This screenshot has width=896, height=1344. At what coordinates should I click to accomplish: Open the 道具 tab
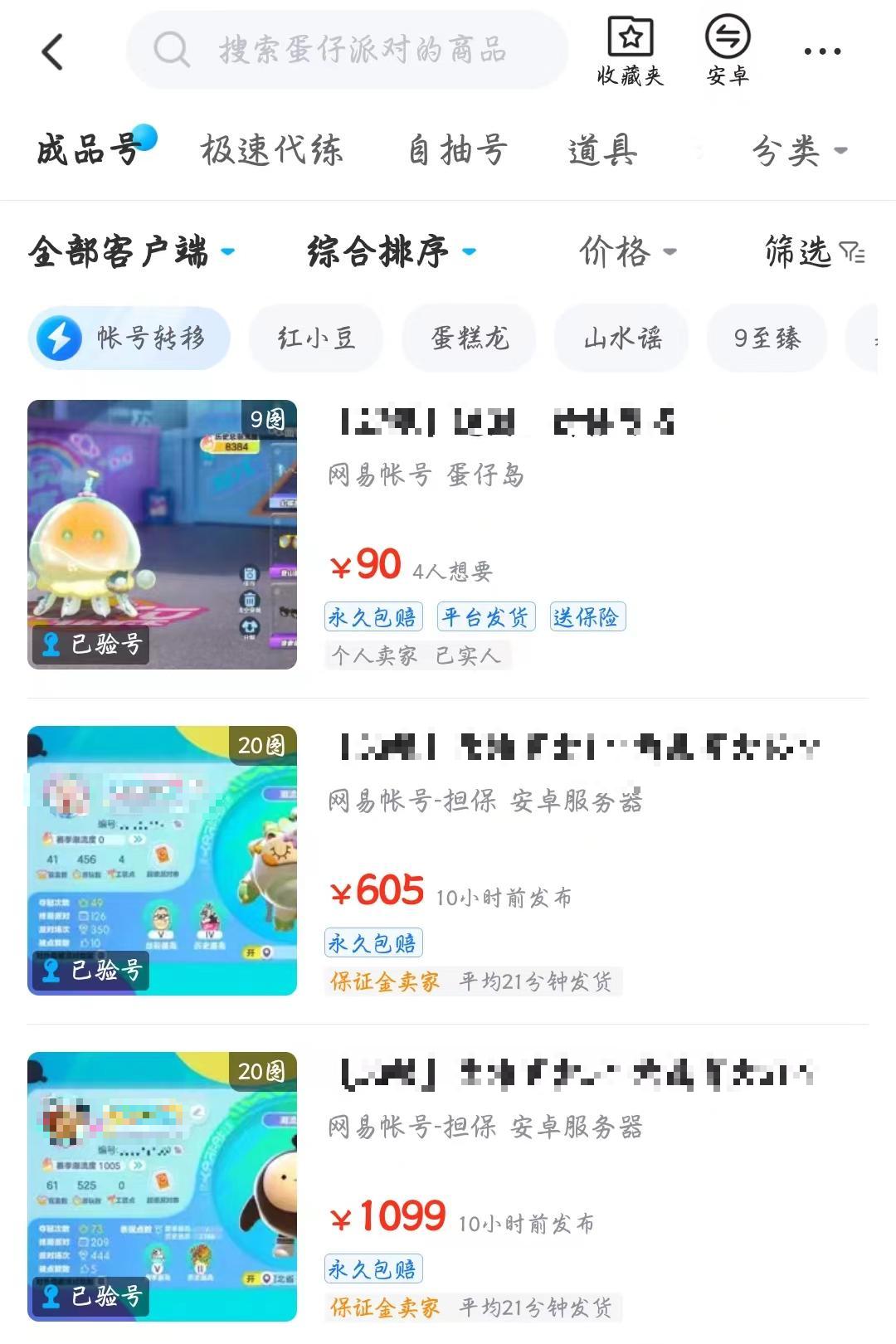click(x=603, y=151)
